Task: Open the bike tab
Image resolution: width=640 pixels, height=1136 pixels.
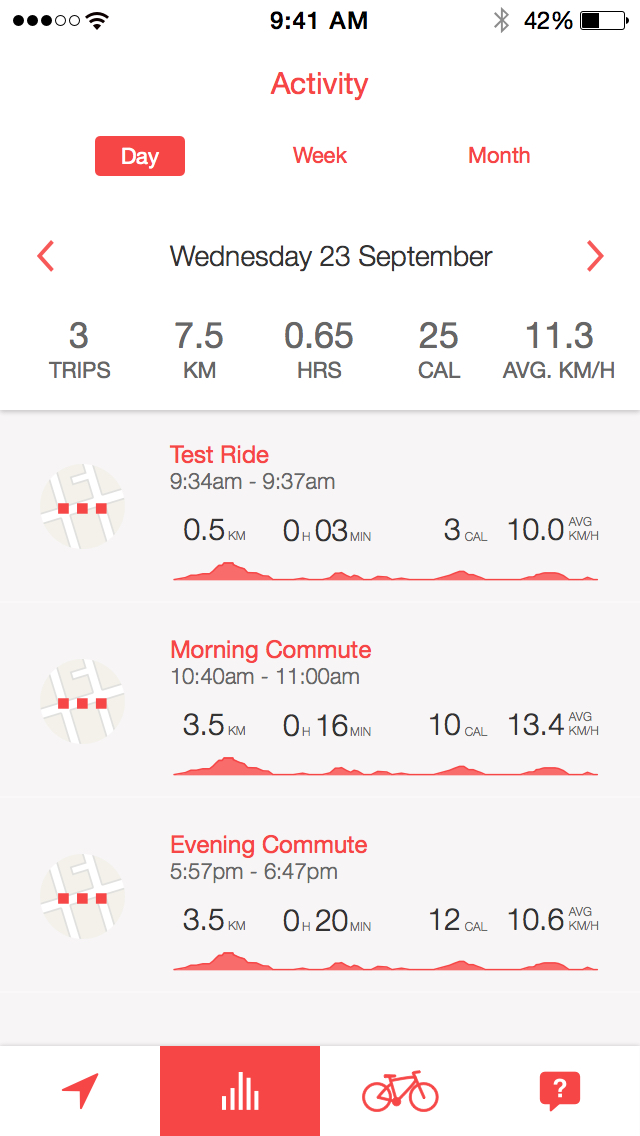Action: click(400, 1091)
